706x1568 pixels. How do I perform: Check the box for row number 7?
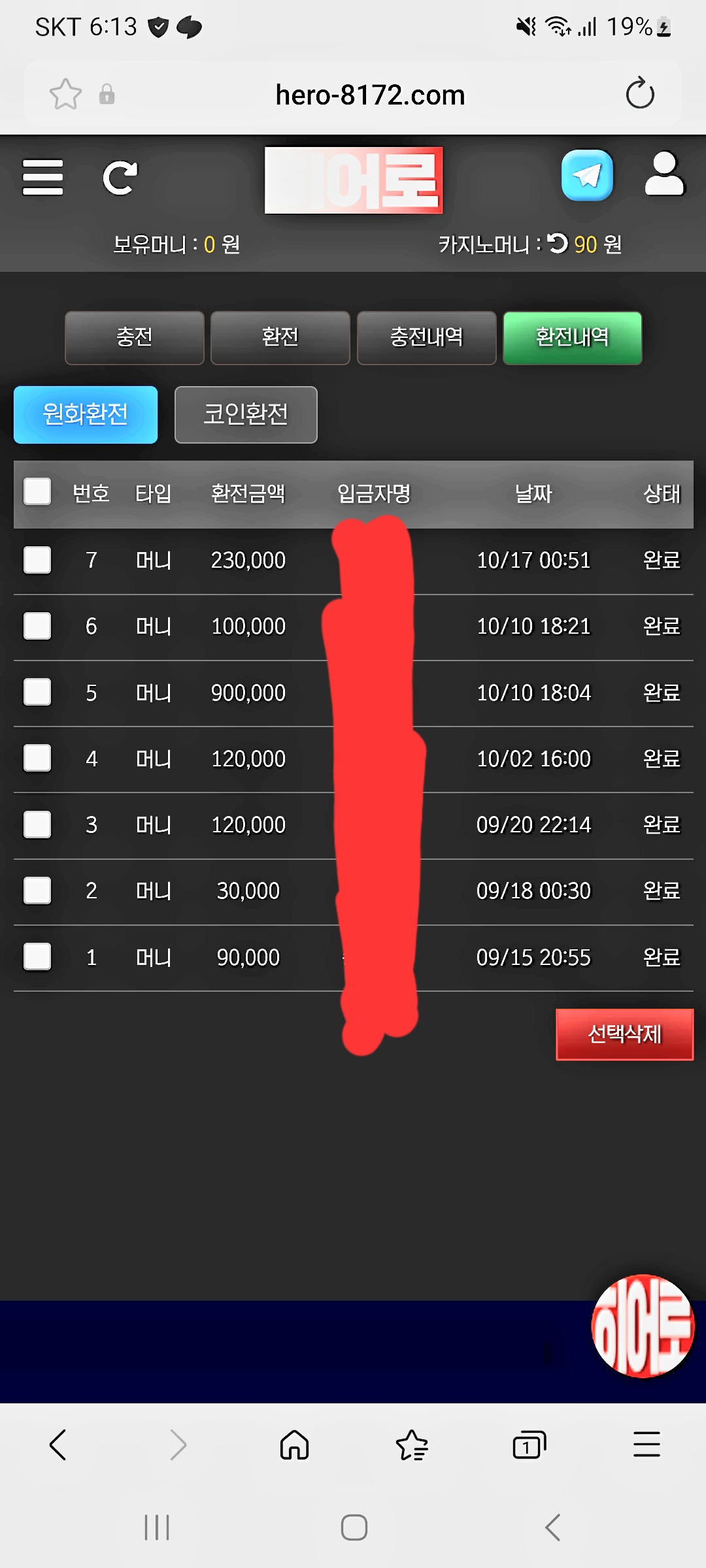click(x=37, y=560)
